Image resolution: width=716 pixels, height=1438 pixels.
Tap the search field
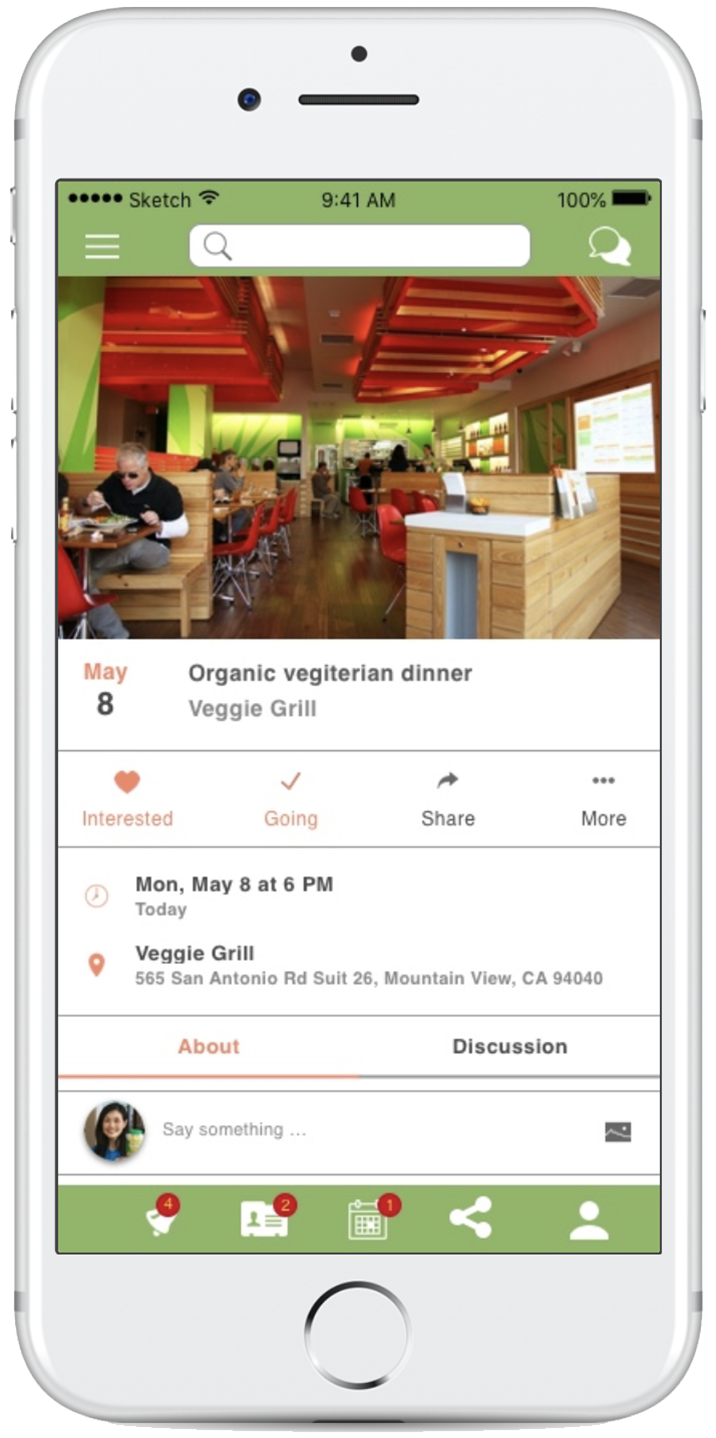(360, 246)
